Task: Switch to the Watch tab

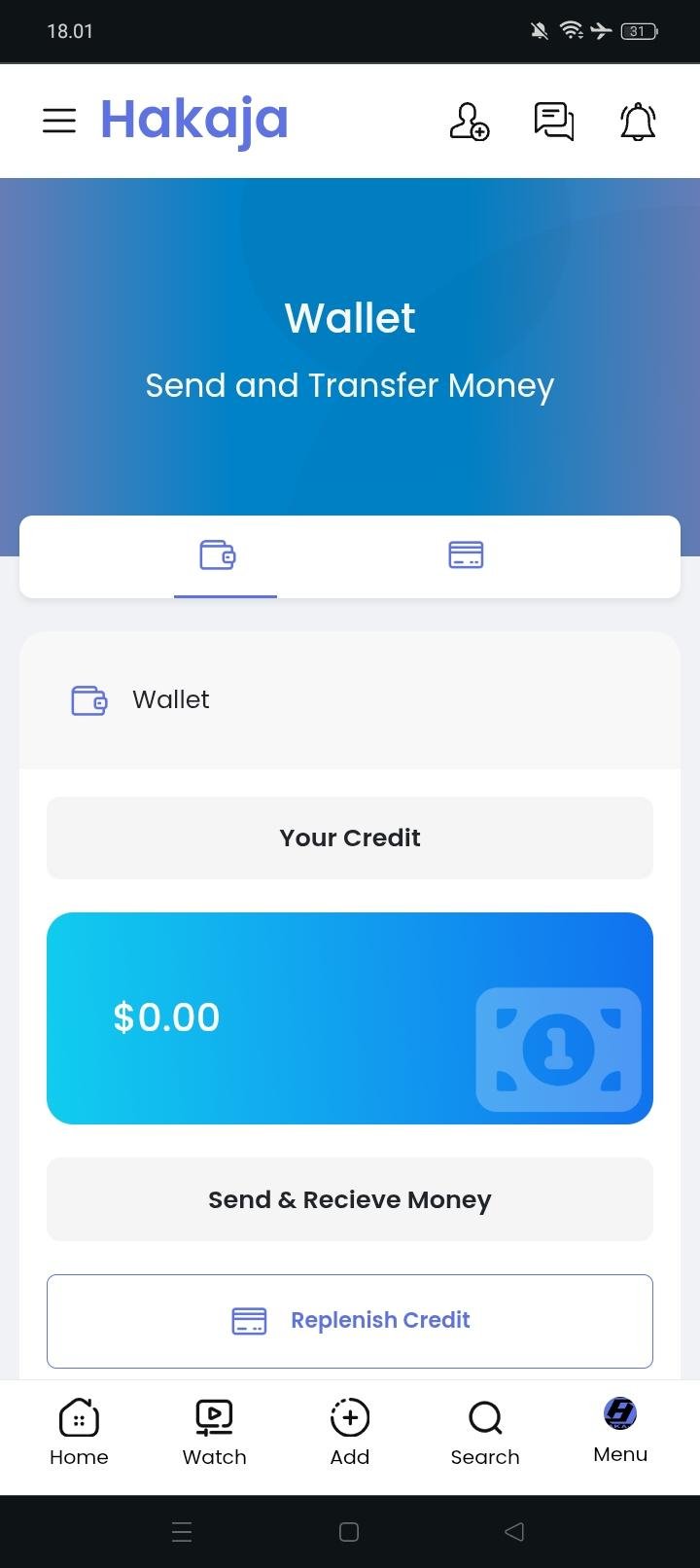Action: point(214,1432)
